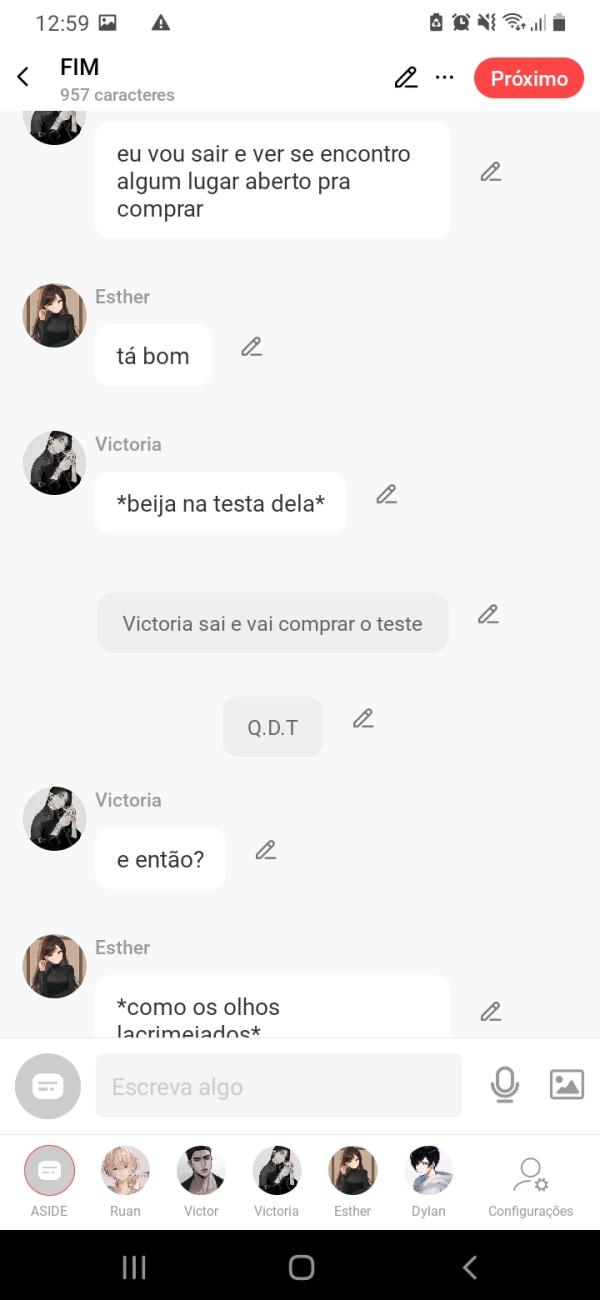Viewport: 600px width, 1300px height.
Task: Pick Dylan as the speaker
Action: point(429,1180)
